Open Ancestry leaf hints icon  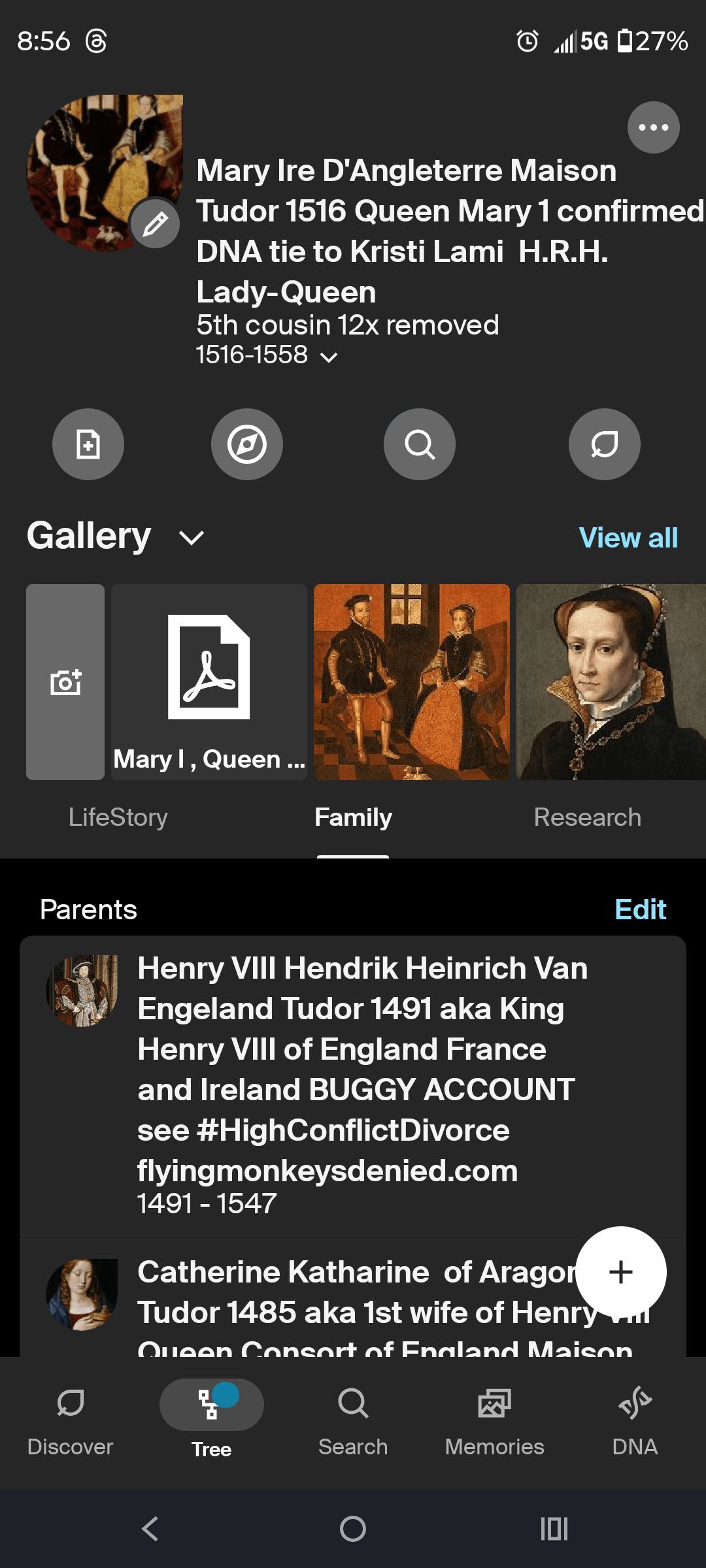point(604,444)
